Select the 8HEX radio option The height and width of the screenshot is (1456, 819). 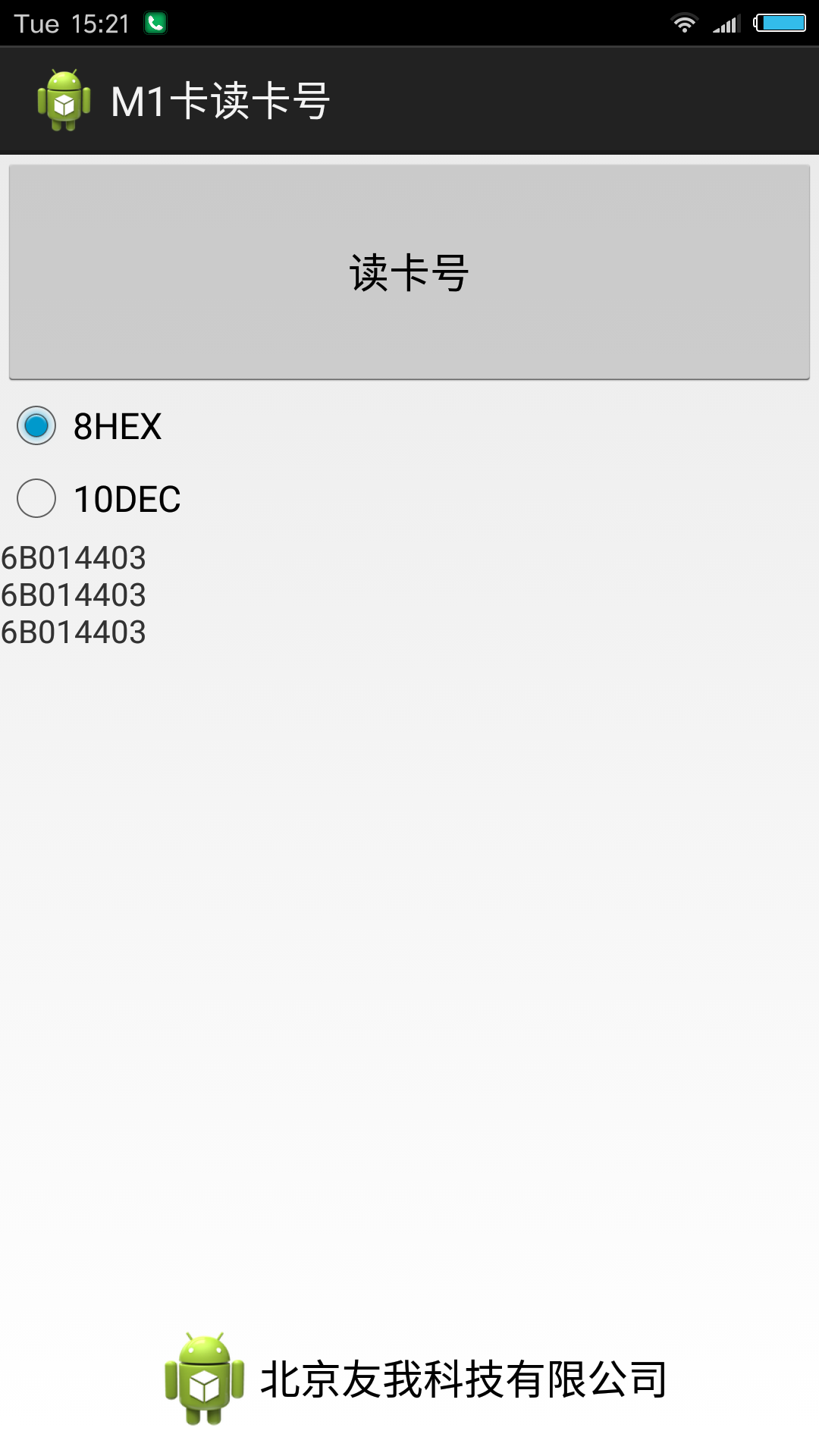click(x=89, y=426)
